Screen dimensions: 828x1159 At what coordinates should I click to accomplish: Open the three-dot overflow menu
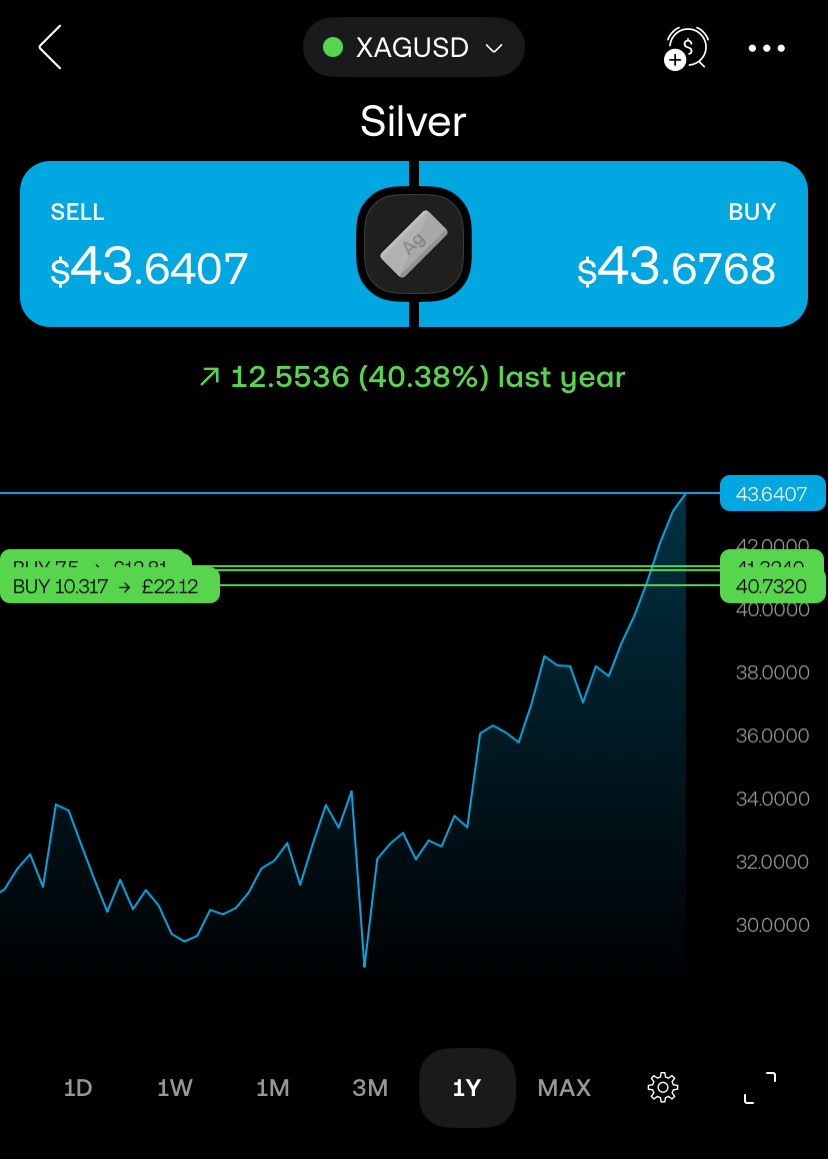tap(767, 47)
